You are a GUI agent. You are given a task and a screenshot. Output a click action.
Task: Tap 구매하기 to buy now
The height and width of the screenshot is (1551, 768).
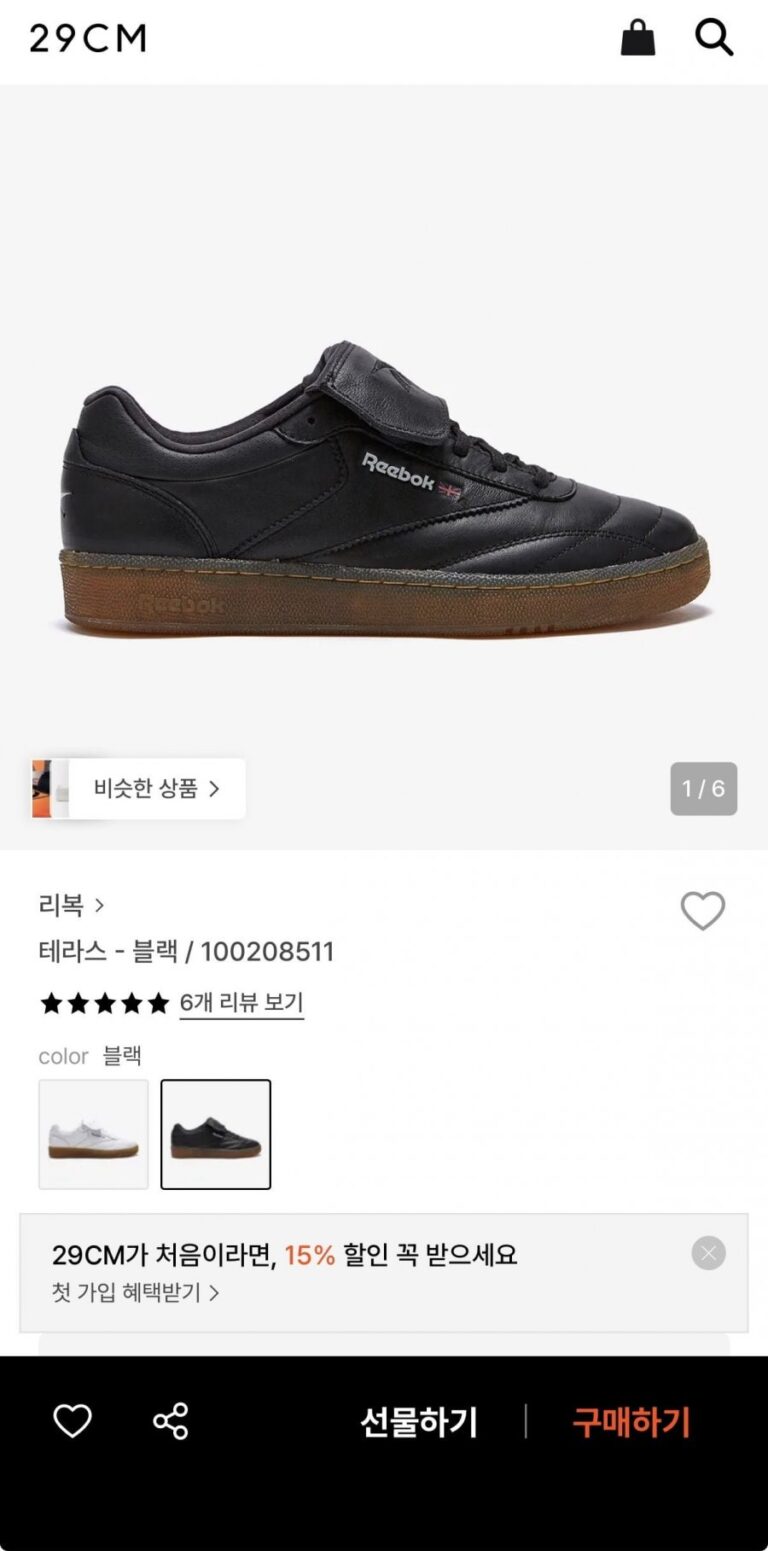point(631,1422)
